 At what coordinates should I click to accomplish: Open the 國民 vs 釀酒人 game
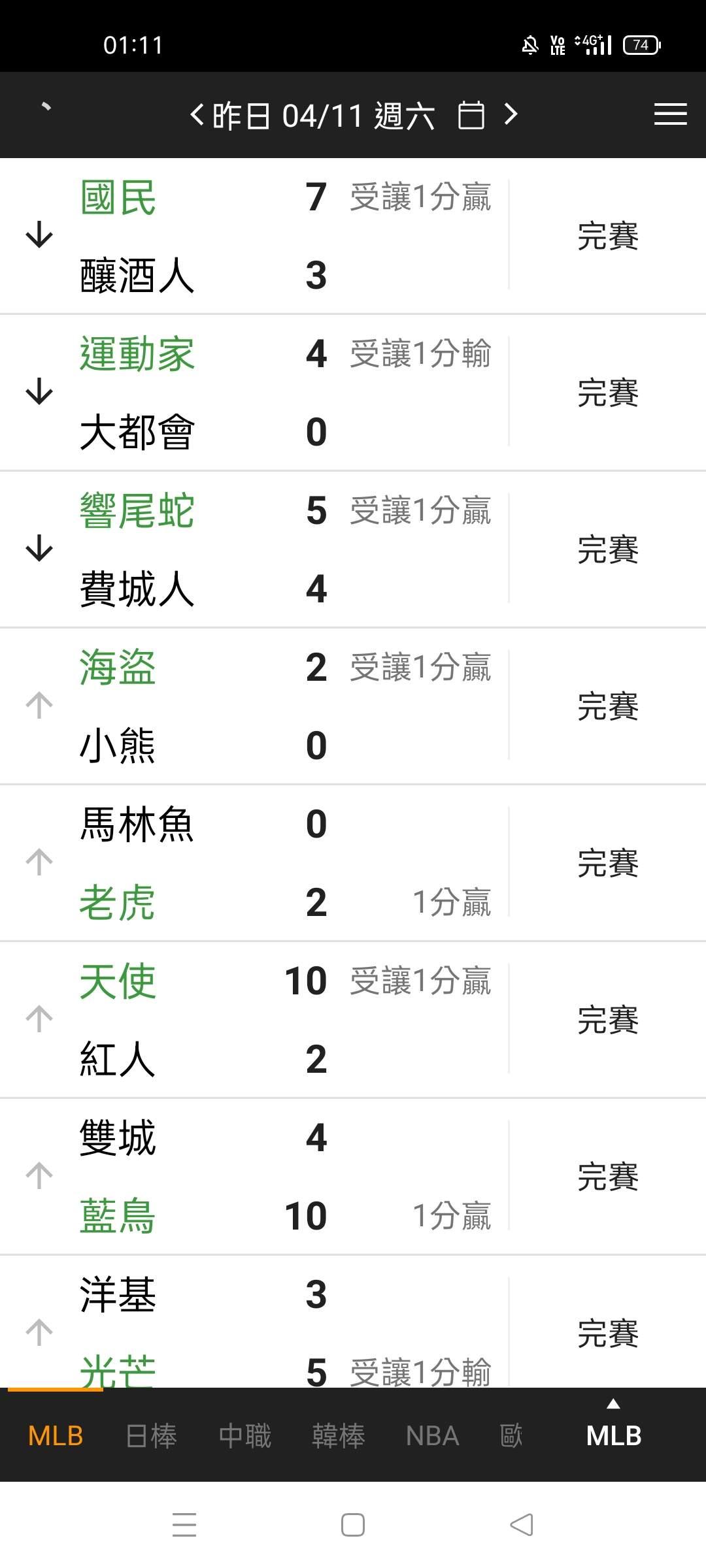[x=353, y=236]
